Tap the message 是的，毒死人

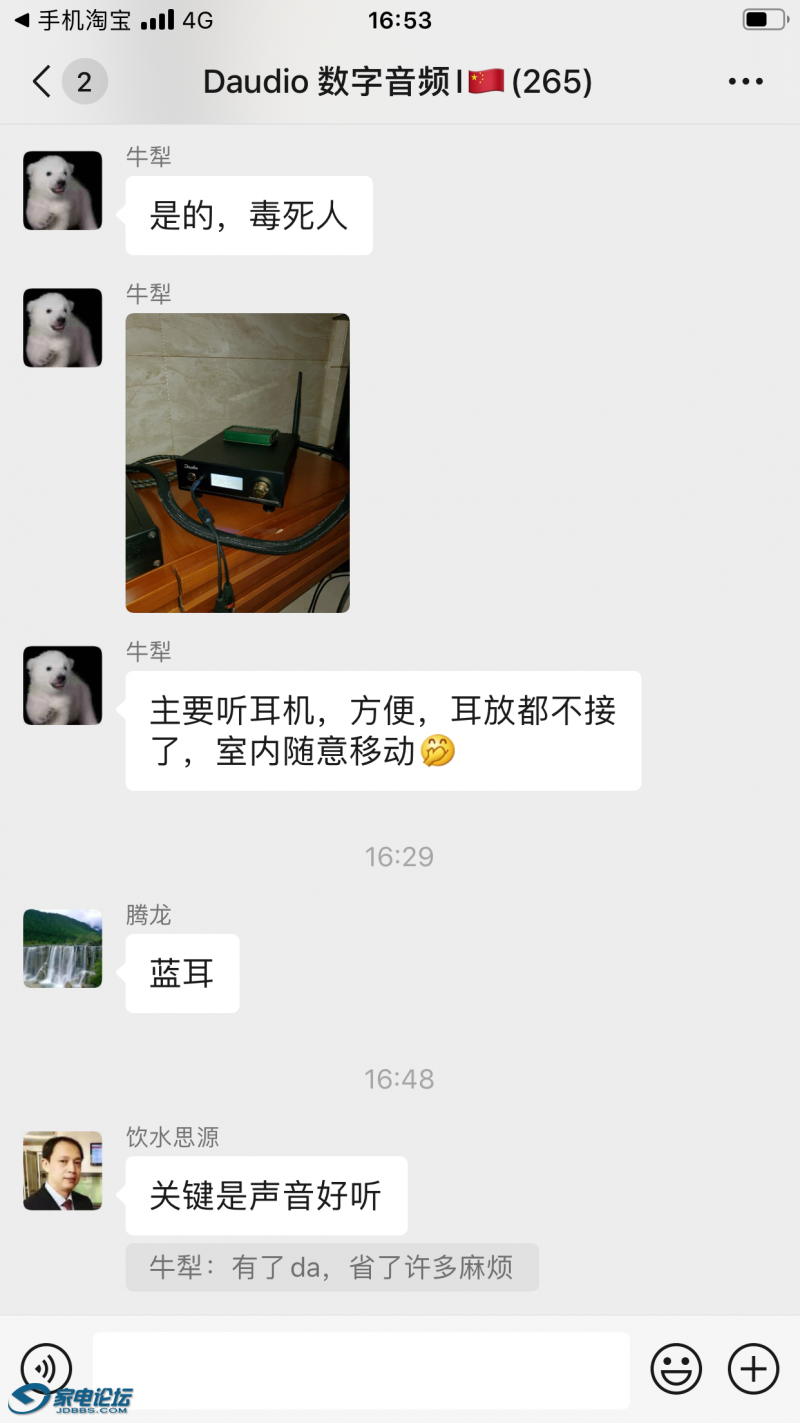248,215
